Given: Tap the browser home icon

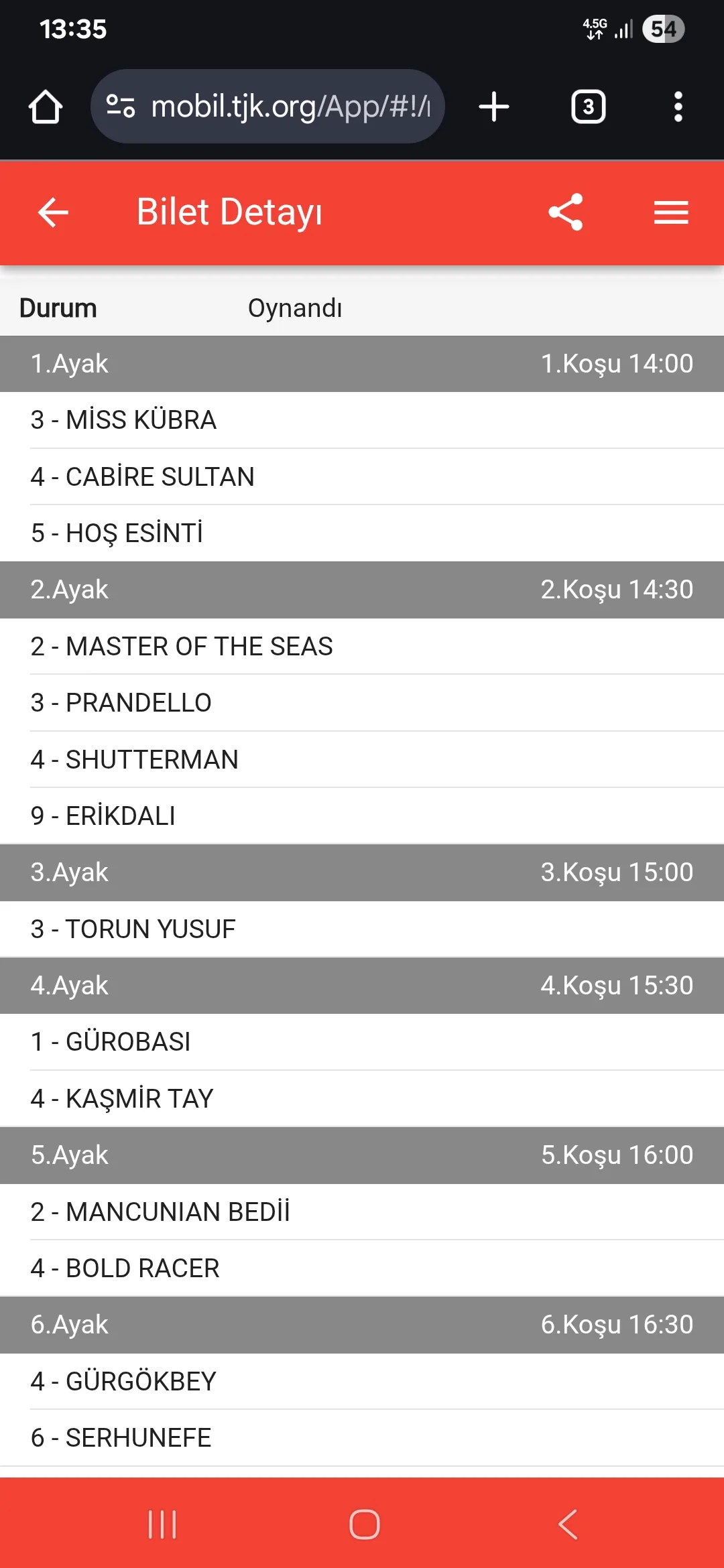Looking at the screenshot, I should click(46, 107).
